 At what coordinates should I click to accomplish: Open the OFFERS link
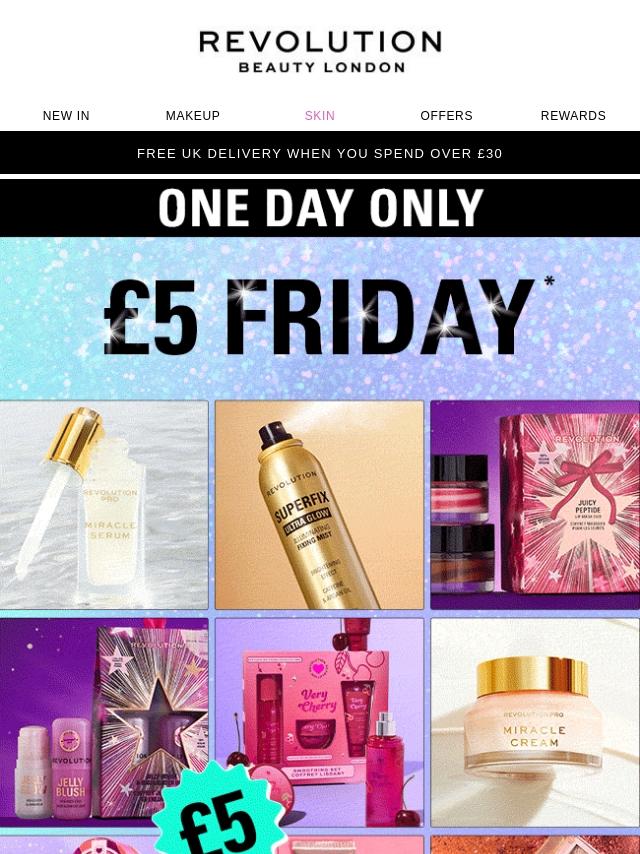pyautogui.click(x=447, y=115)
